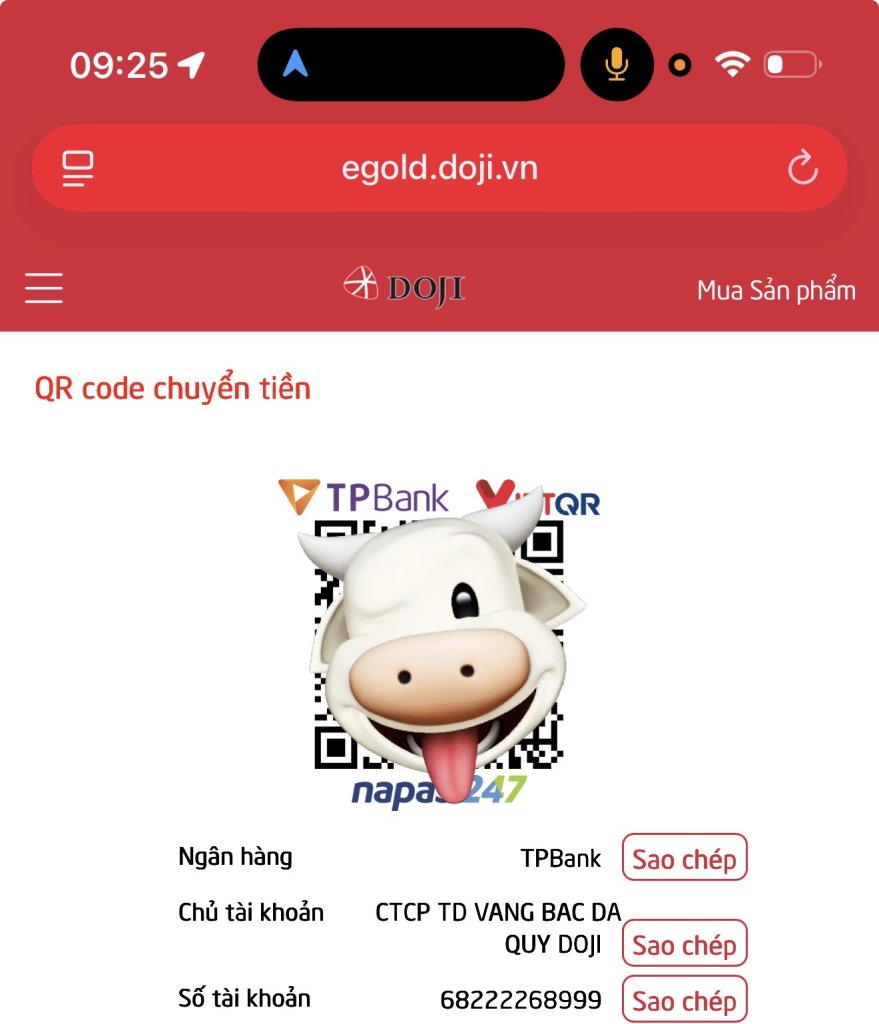The width and height of the screenshot is (879, 1024).
Task: Copy the bank name TPBank
Action: tap(684, 858)
